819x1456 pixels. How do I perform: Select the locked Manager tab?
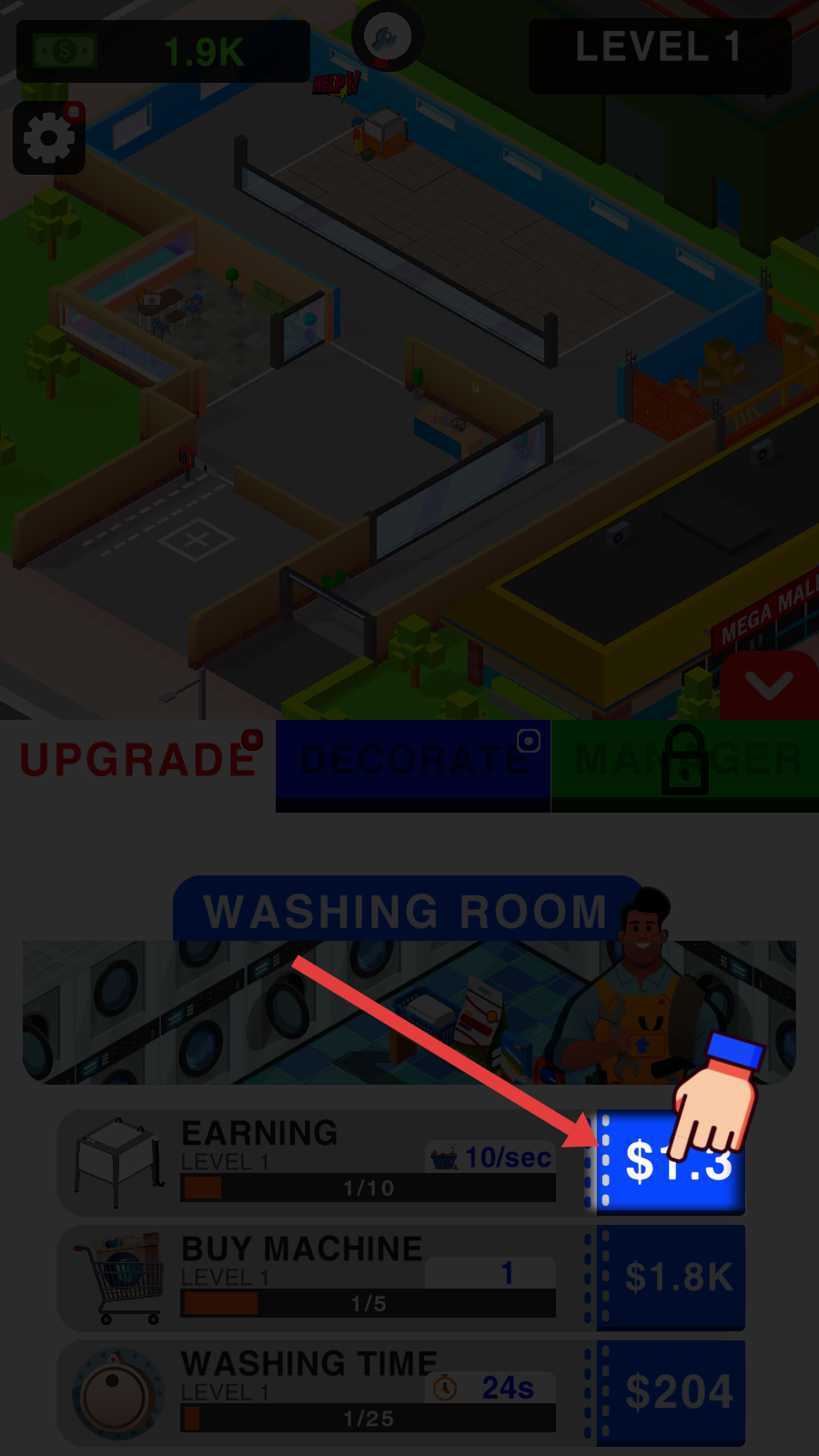685,761
